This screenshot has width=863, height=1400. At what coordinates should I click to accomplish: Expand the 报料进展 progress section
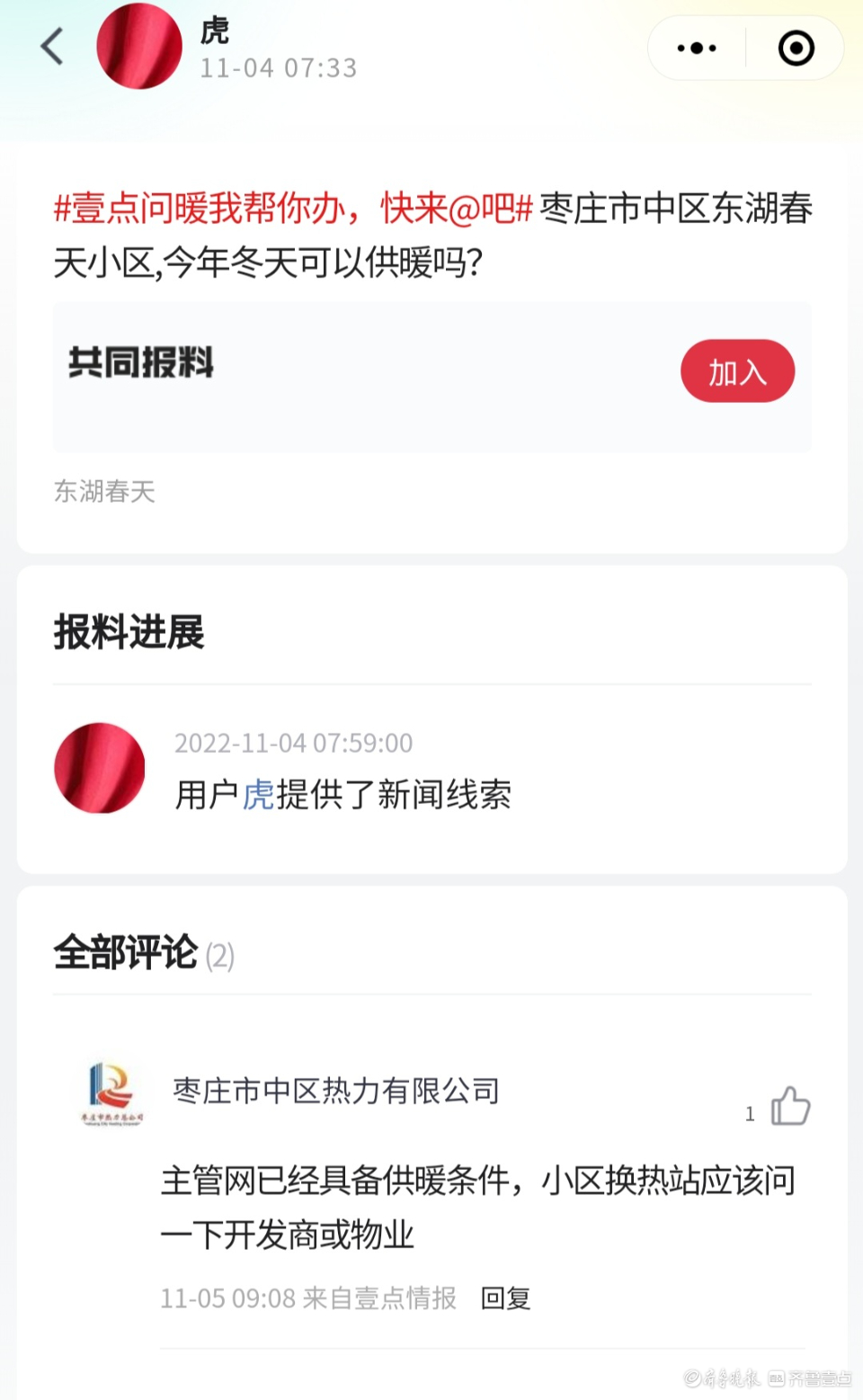129,633
